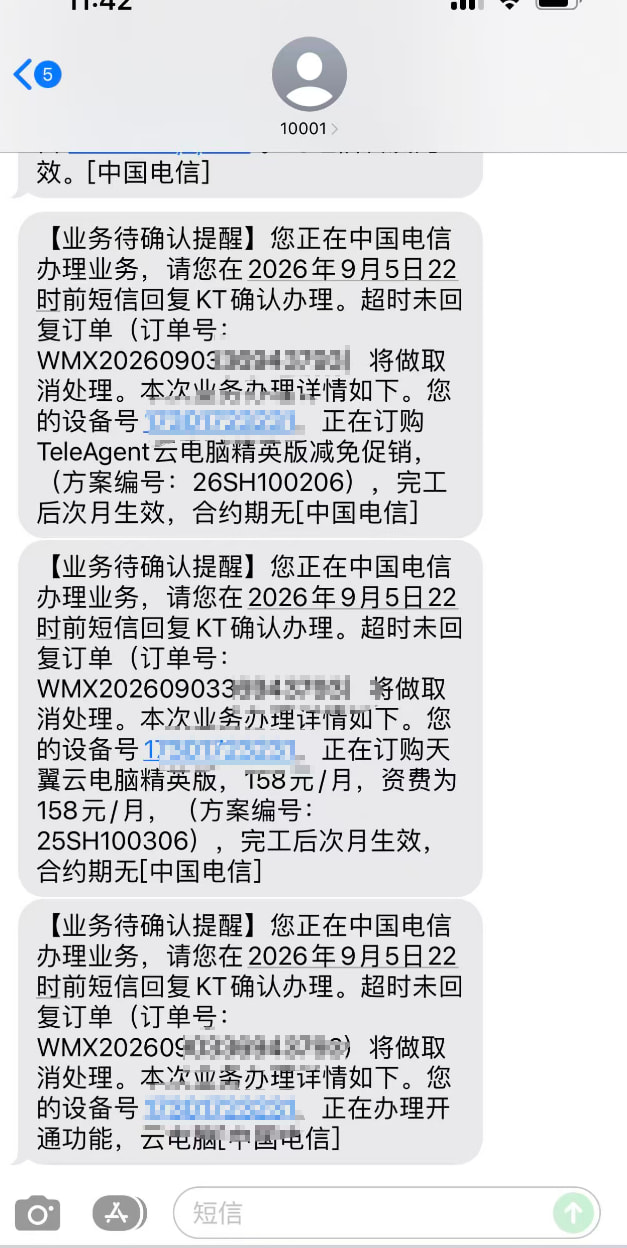Image resolution: width=627 pixels, height=1248 pixels.
Task: Tap the underlined date in the TeleAgent message
Action: click(352, 269)
